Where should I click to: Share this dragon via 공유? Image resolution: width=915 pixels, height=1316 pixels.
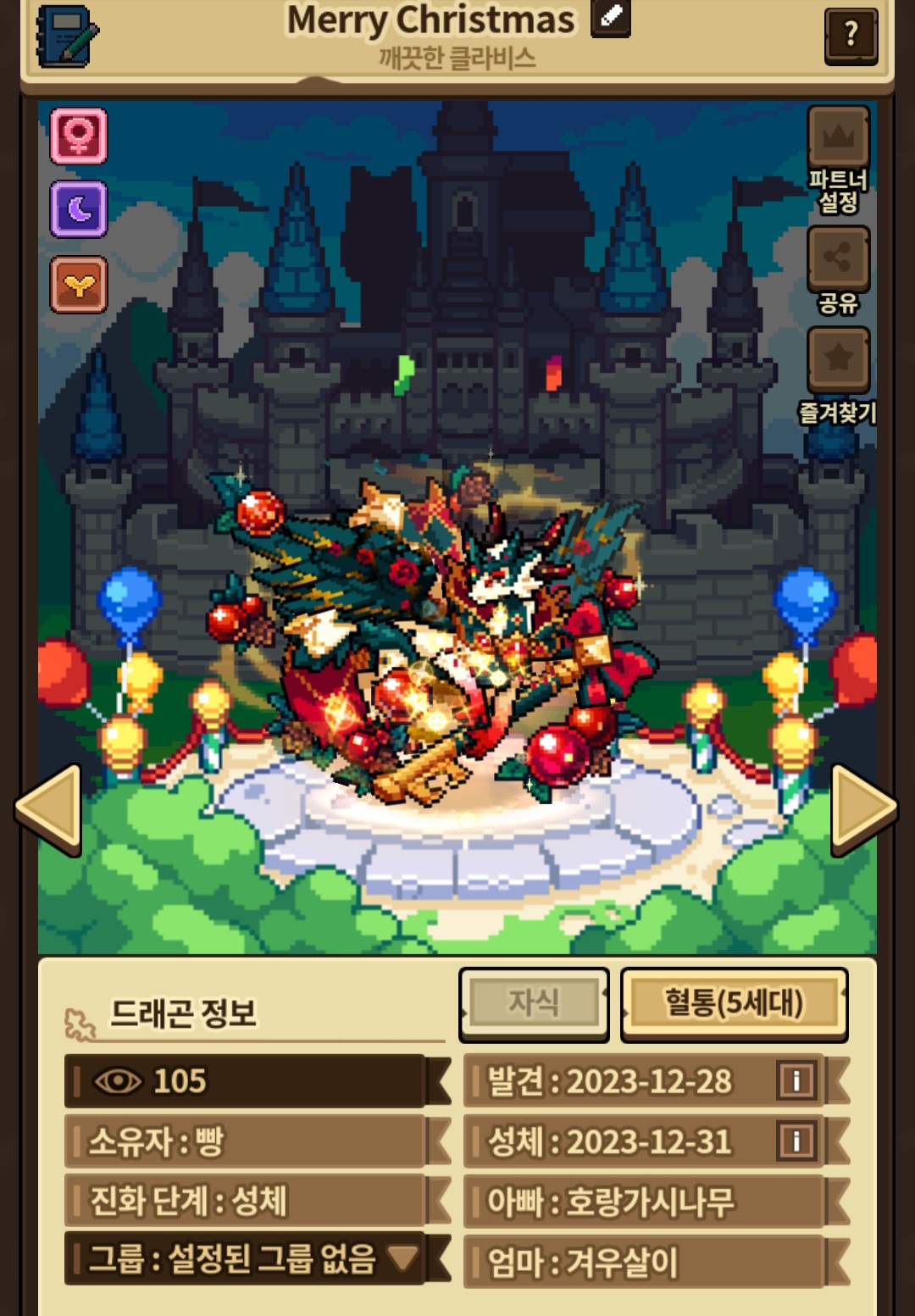(x=838, y=258)
